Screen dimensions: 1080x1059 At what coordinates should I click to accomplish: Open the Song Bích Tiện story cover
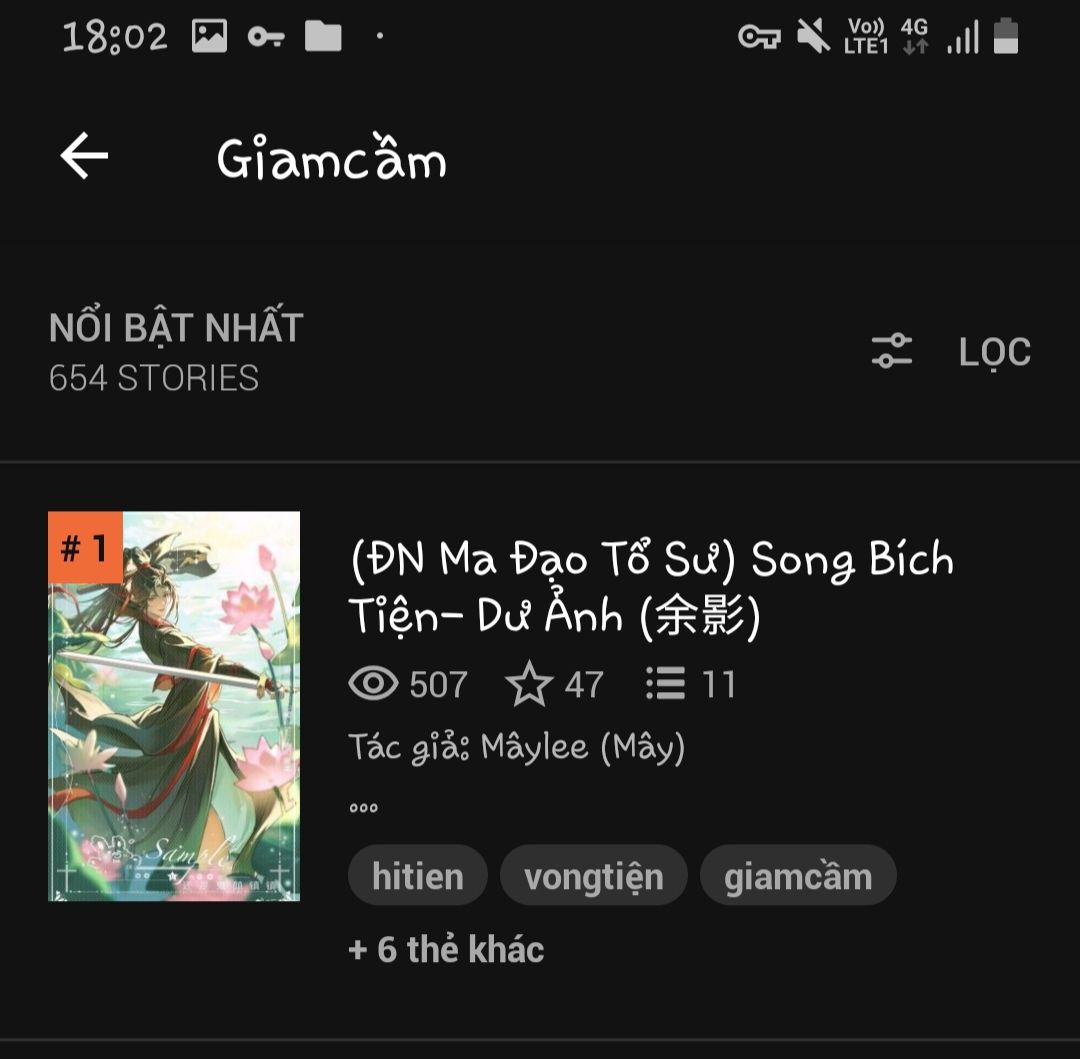point(174,706)
